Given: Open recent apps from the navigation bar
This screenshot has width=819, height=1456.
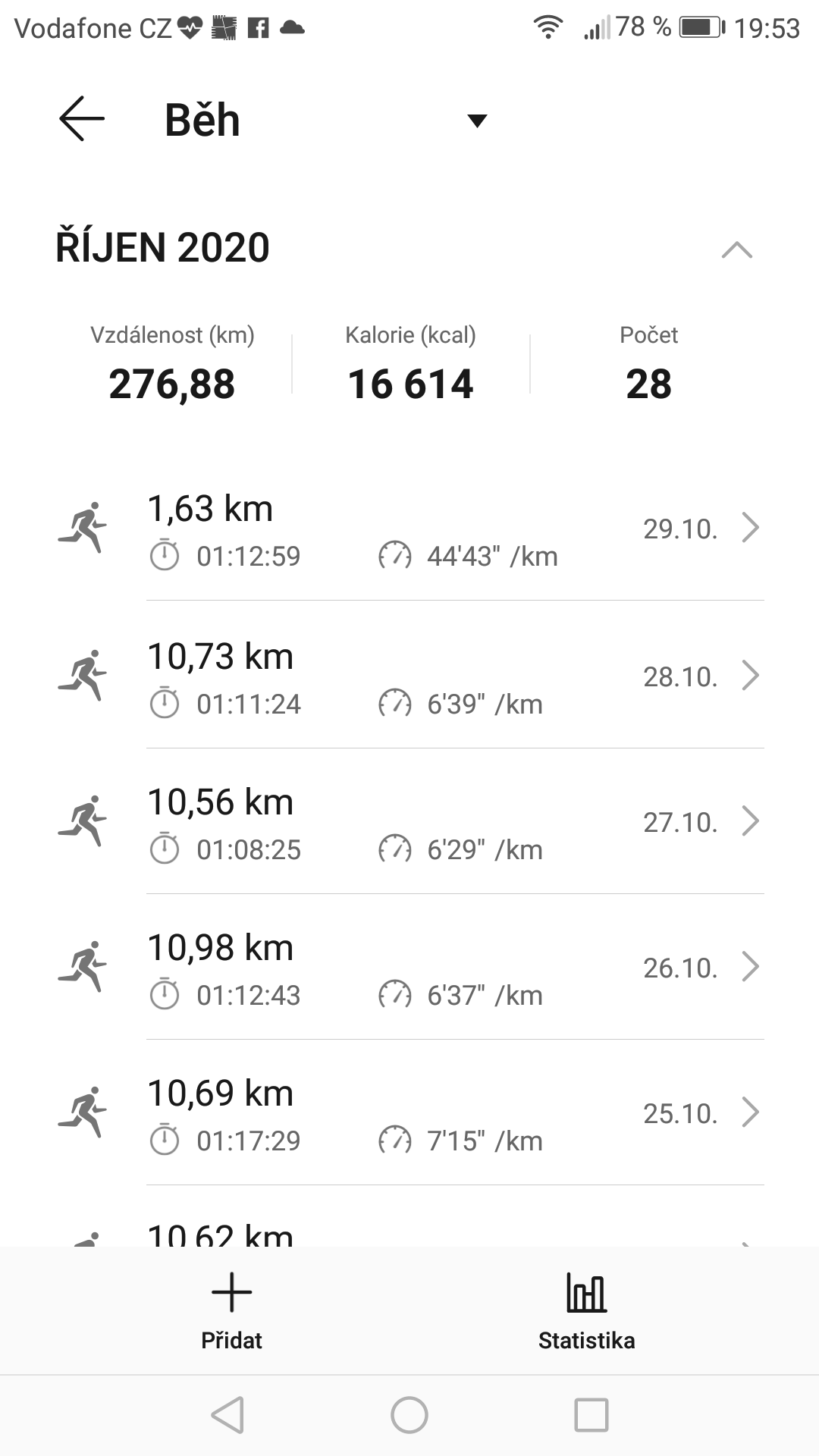Looking at the screenshot, I should click(x=591, y=1415).
